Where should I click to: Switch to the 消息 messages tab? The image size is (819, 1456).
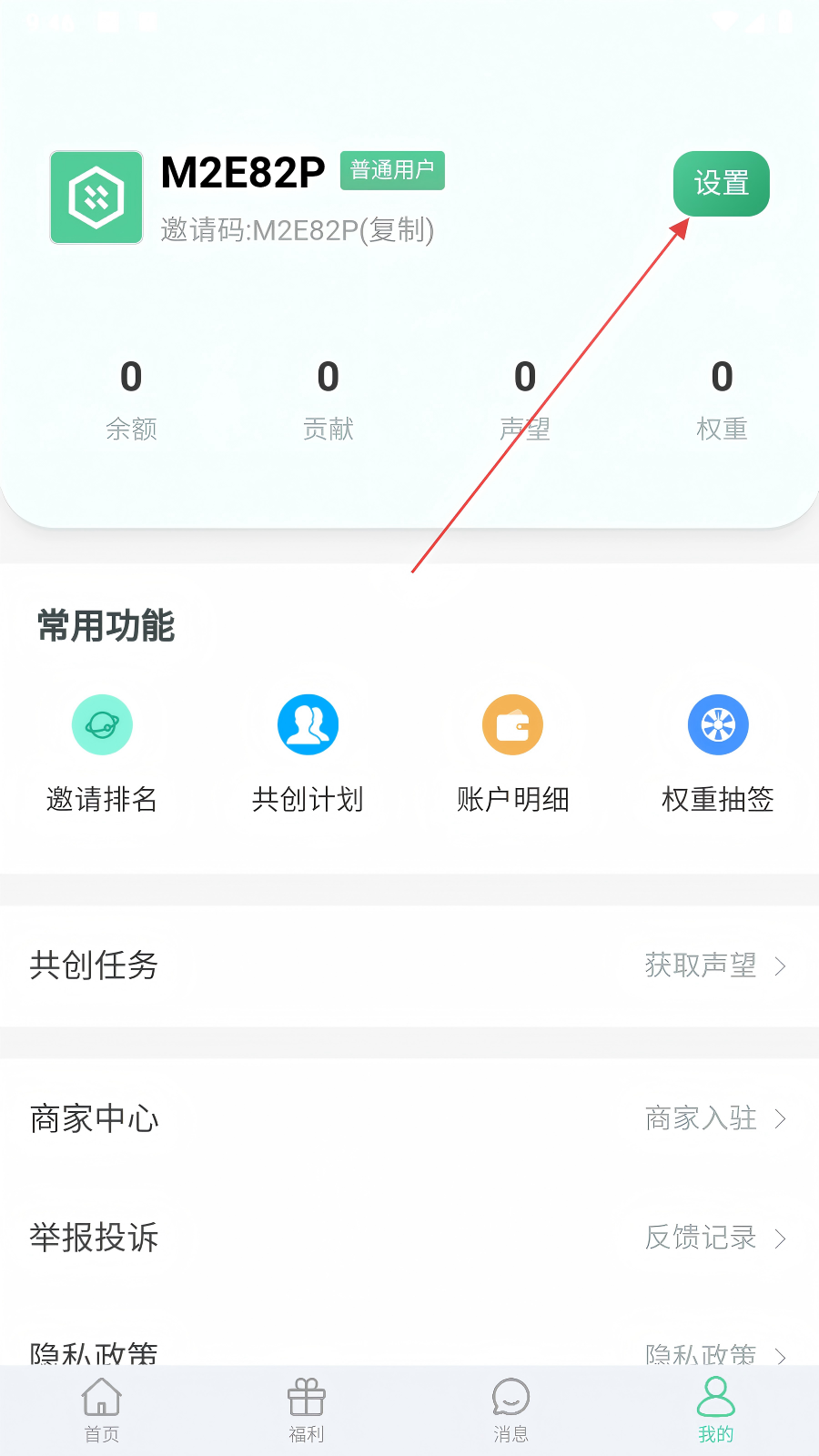511,1410
